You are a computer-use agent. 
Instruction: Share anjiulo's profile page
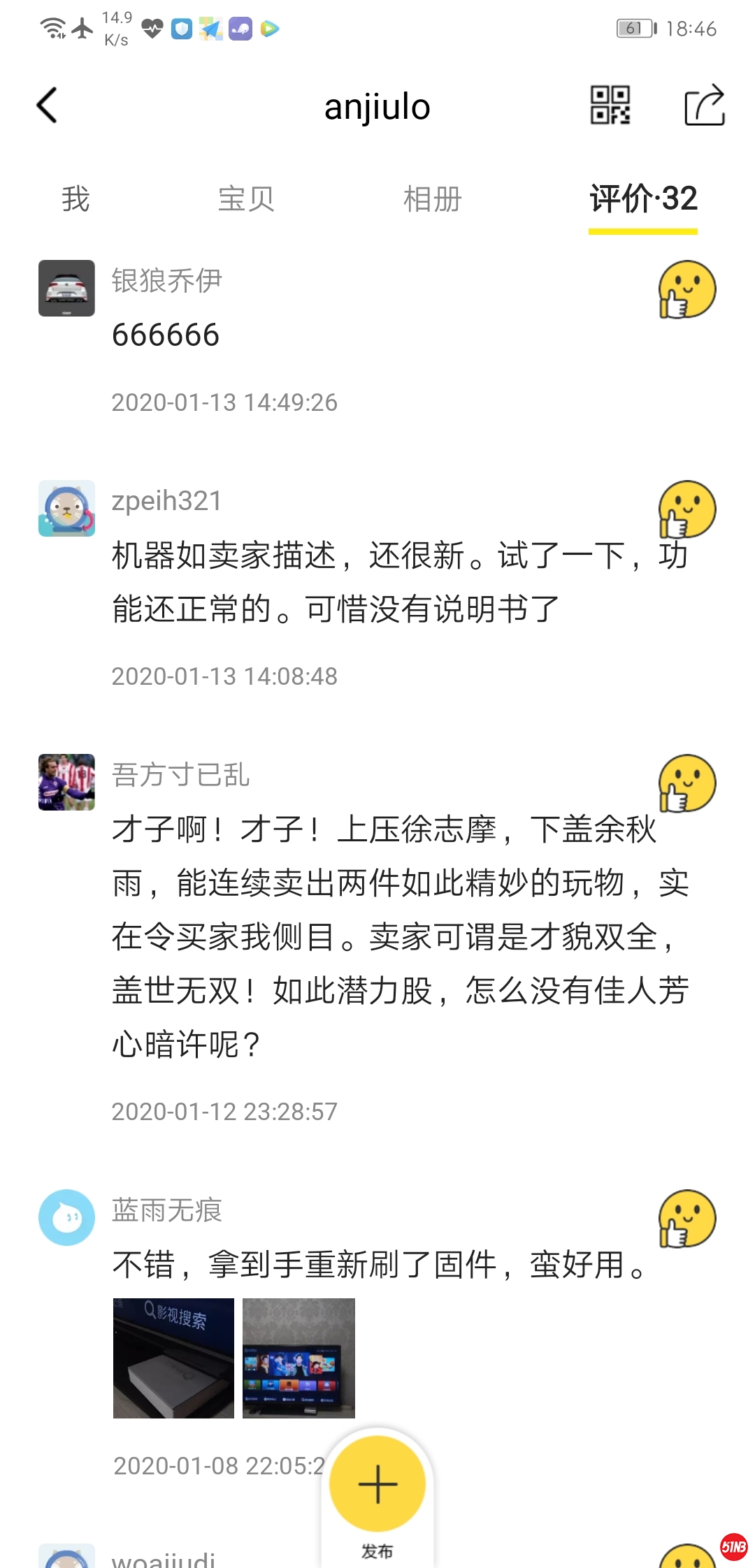coord(704,106)
